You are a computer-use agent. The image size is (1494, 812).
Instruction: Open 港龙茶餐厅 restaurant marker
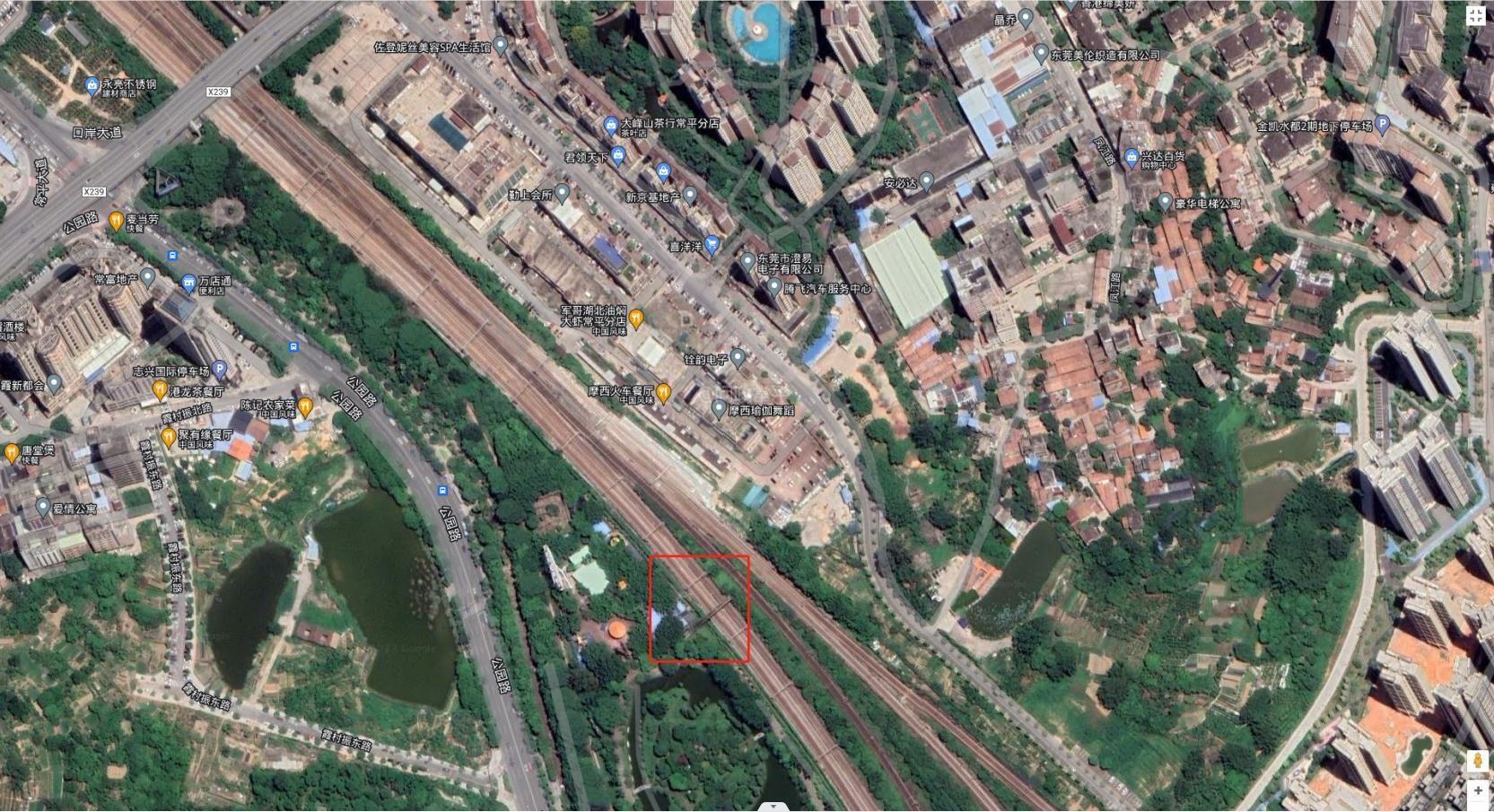pos(160,391)
